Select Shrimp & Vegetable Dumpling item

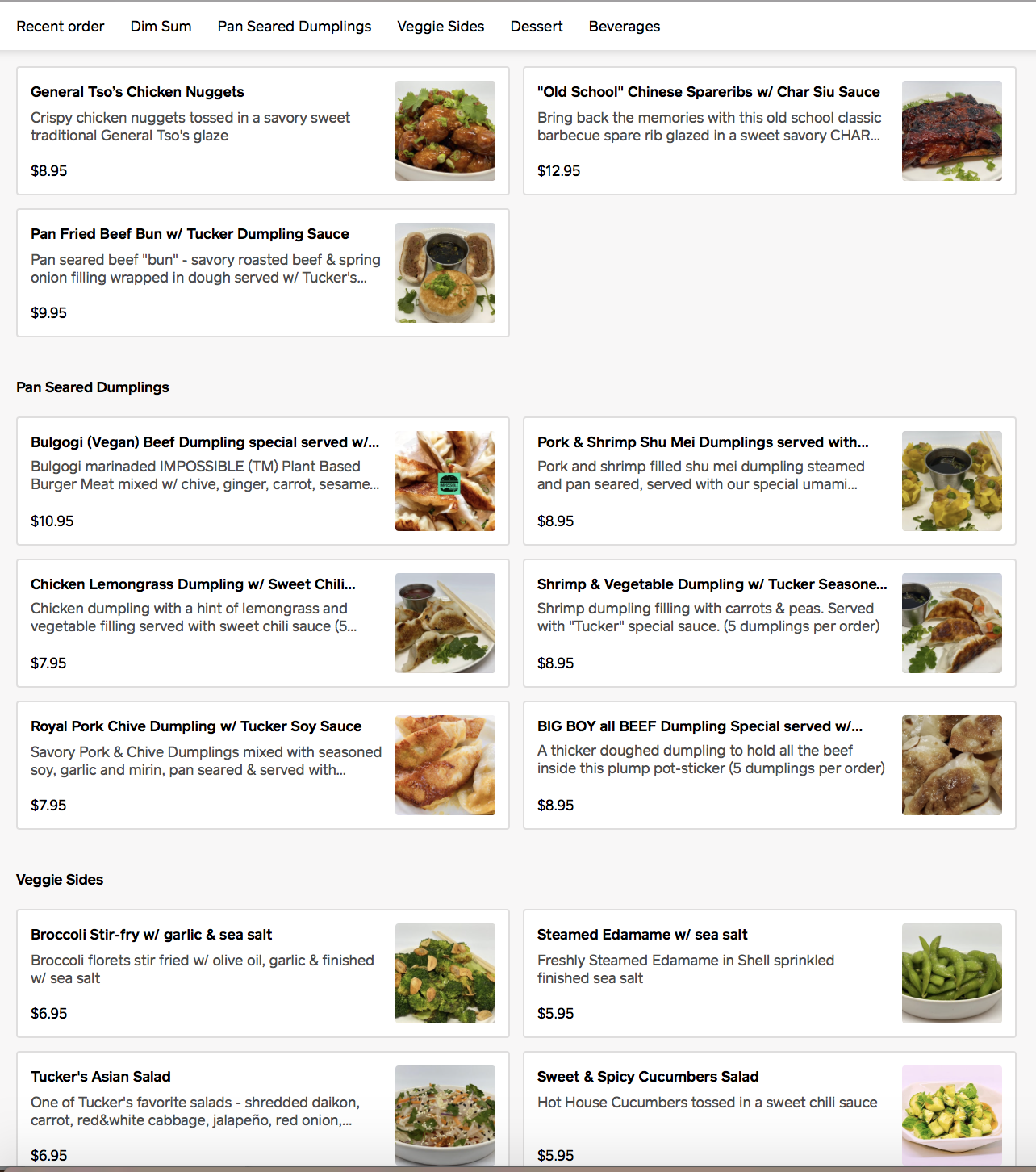pyautogui.click(x=769, y=623)
